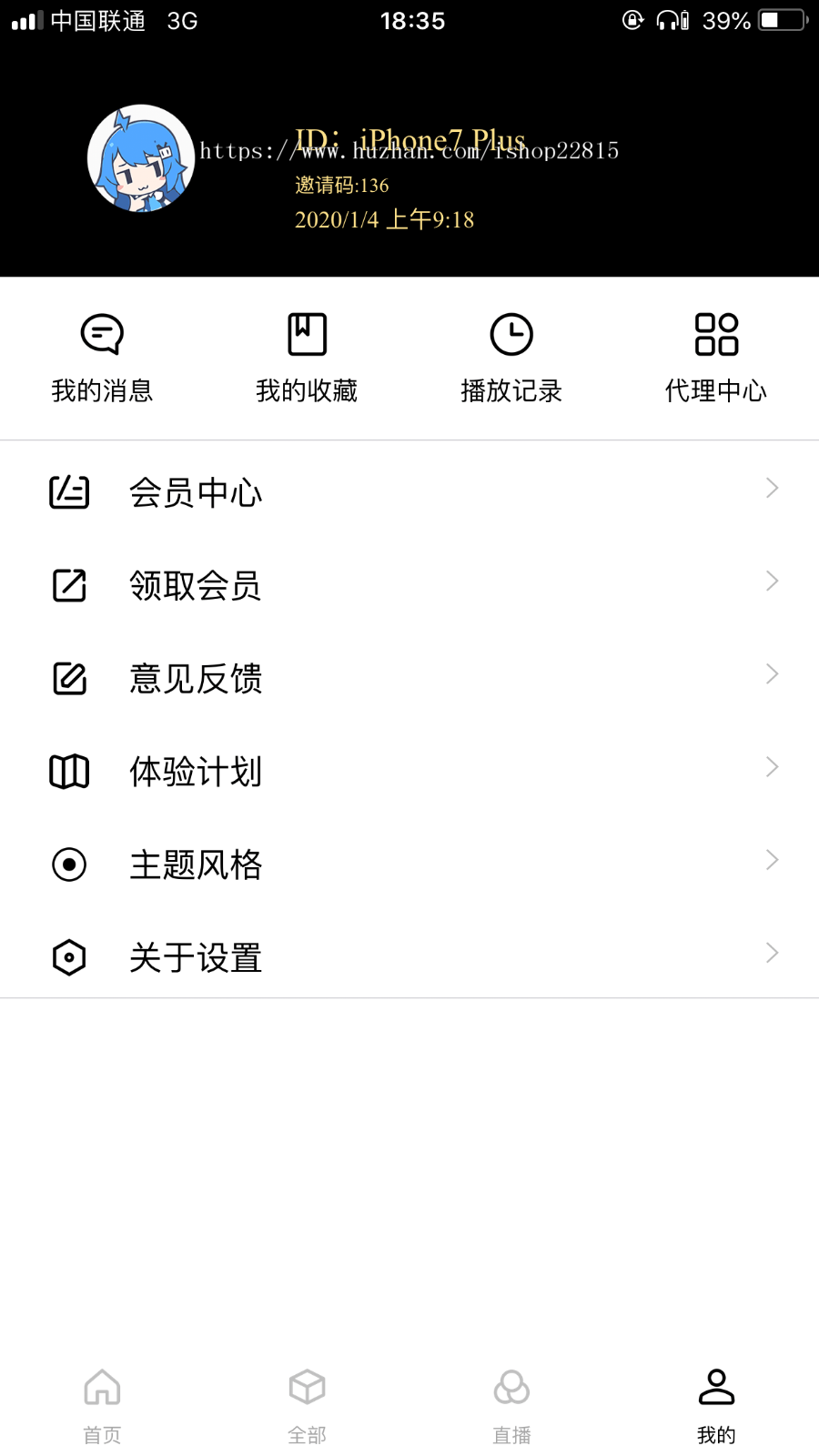Click the huzhan.com watermark link text
The width and height of the screenshot is (819, 1456).
click(409, 151)
